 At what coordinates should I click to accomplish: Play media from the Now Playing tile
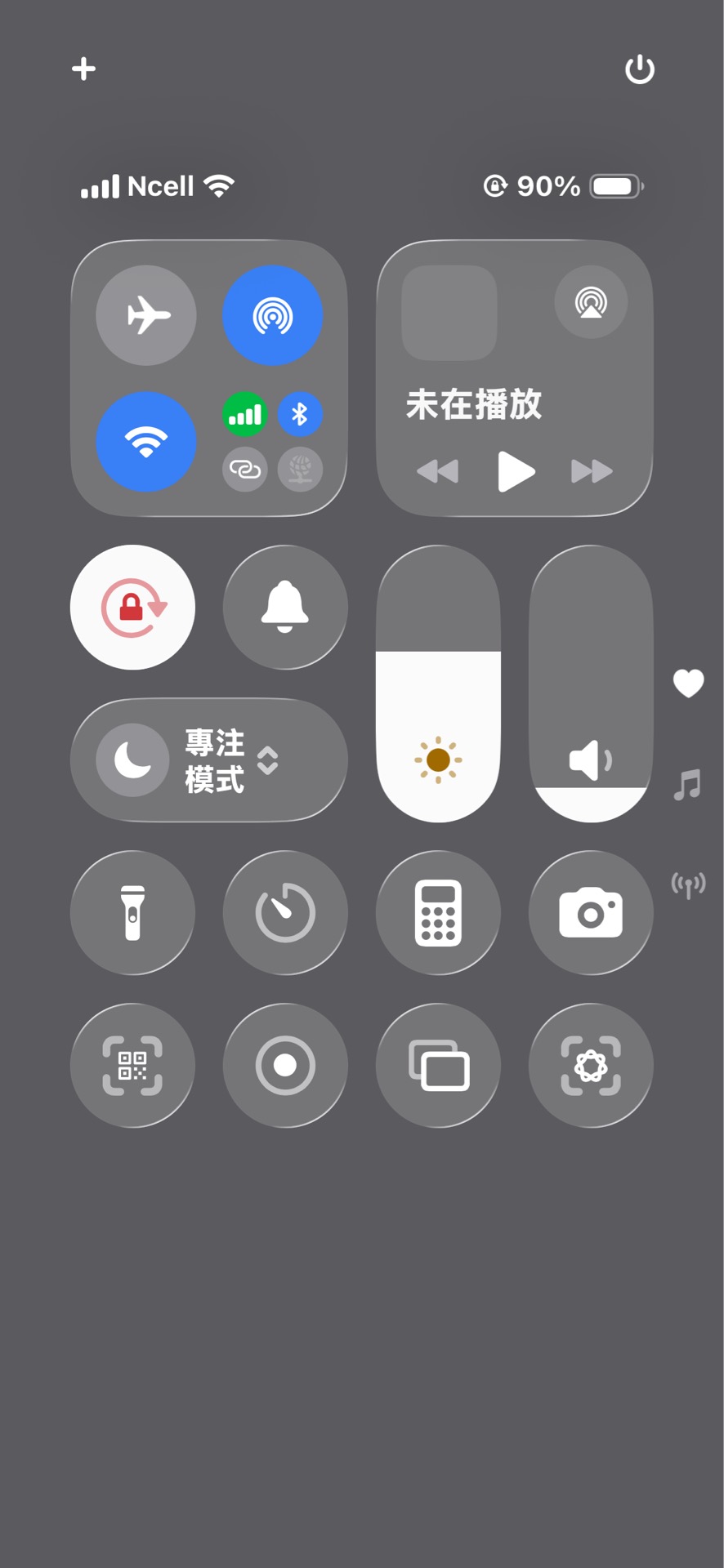click(516, 471)
